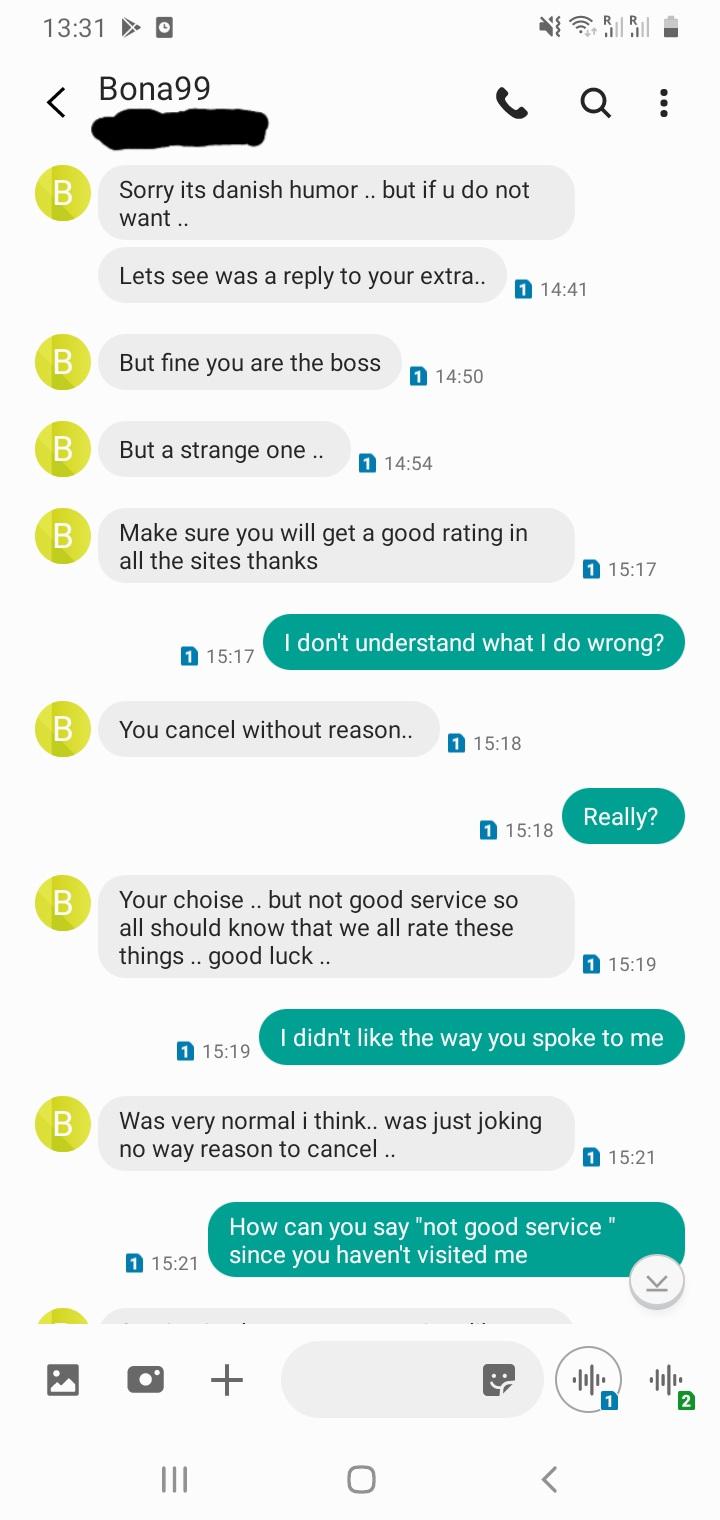Focus the message text field

coord(380,1380)
